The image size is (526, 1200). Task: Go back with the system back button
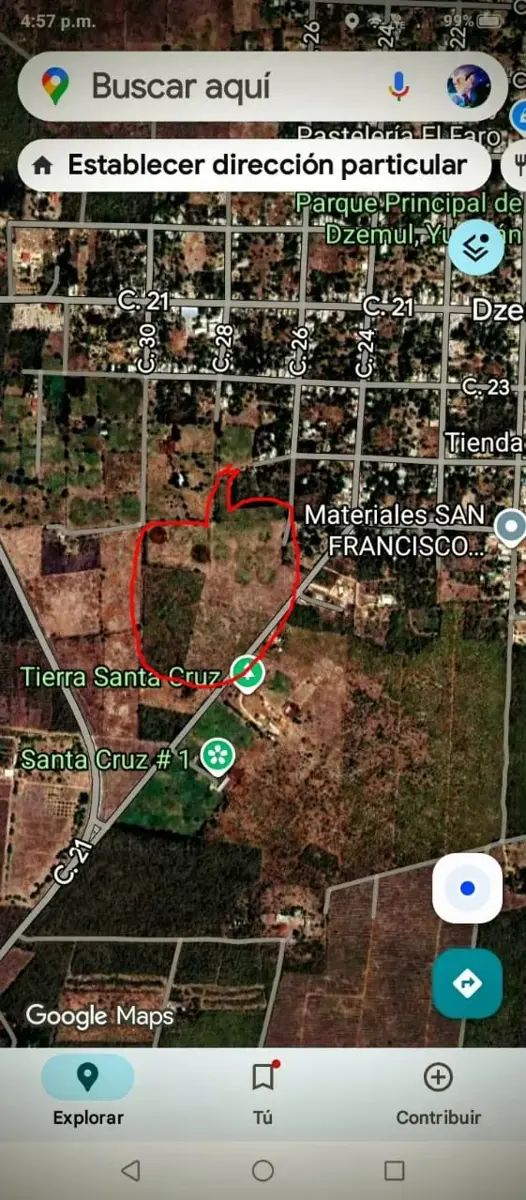(131, 1170)
